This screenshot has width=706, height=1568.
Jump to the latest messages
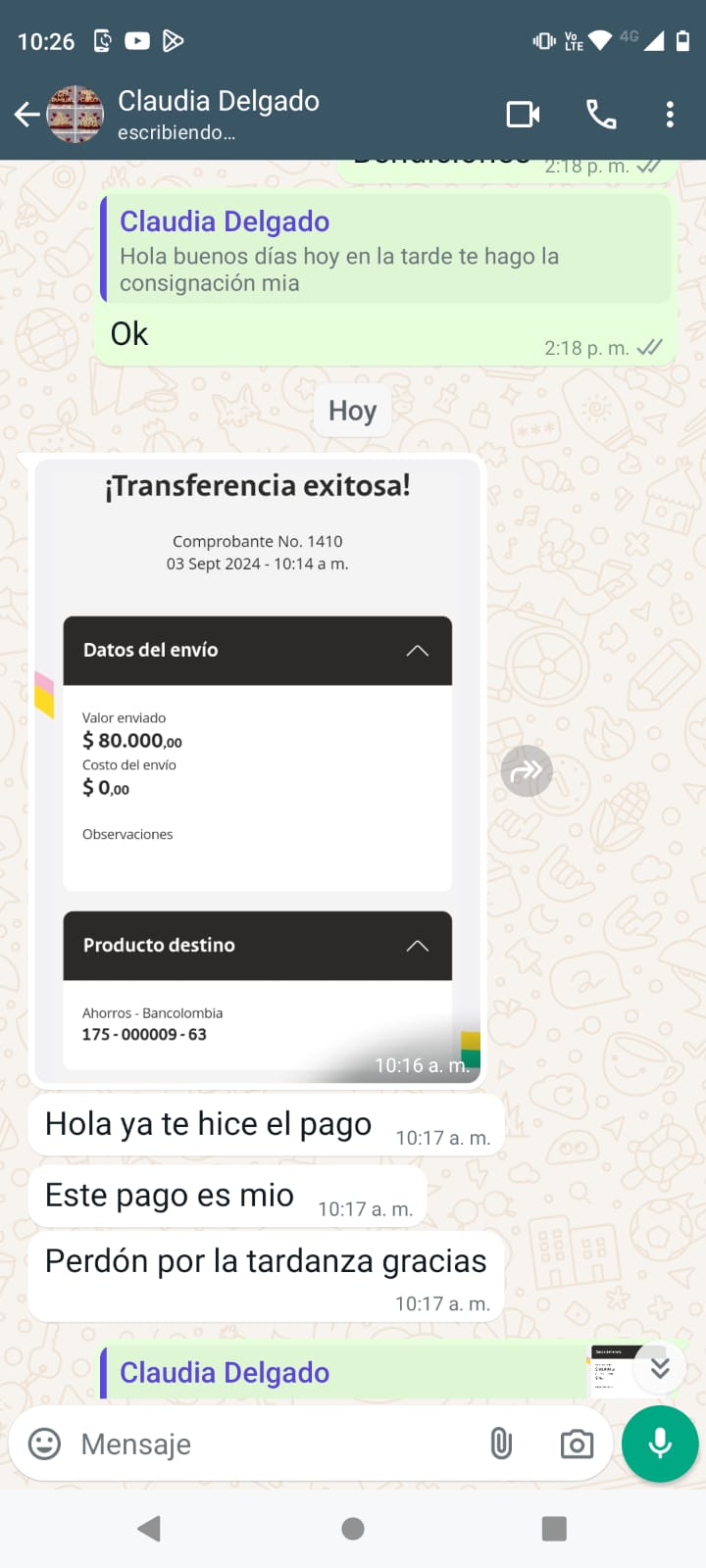[x=660, y=1368]
